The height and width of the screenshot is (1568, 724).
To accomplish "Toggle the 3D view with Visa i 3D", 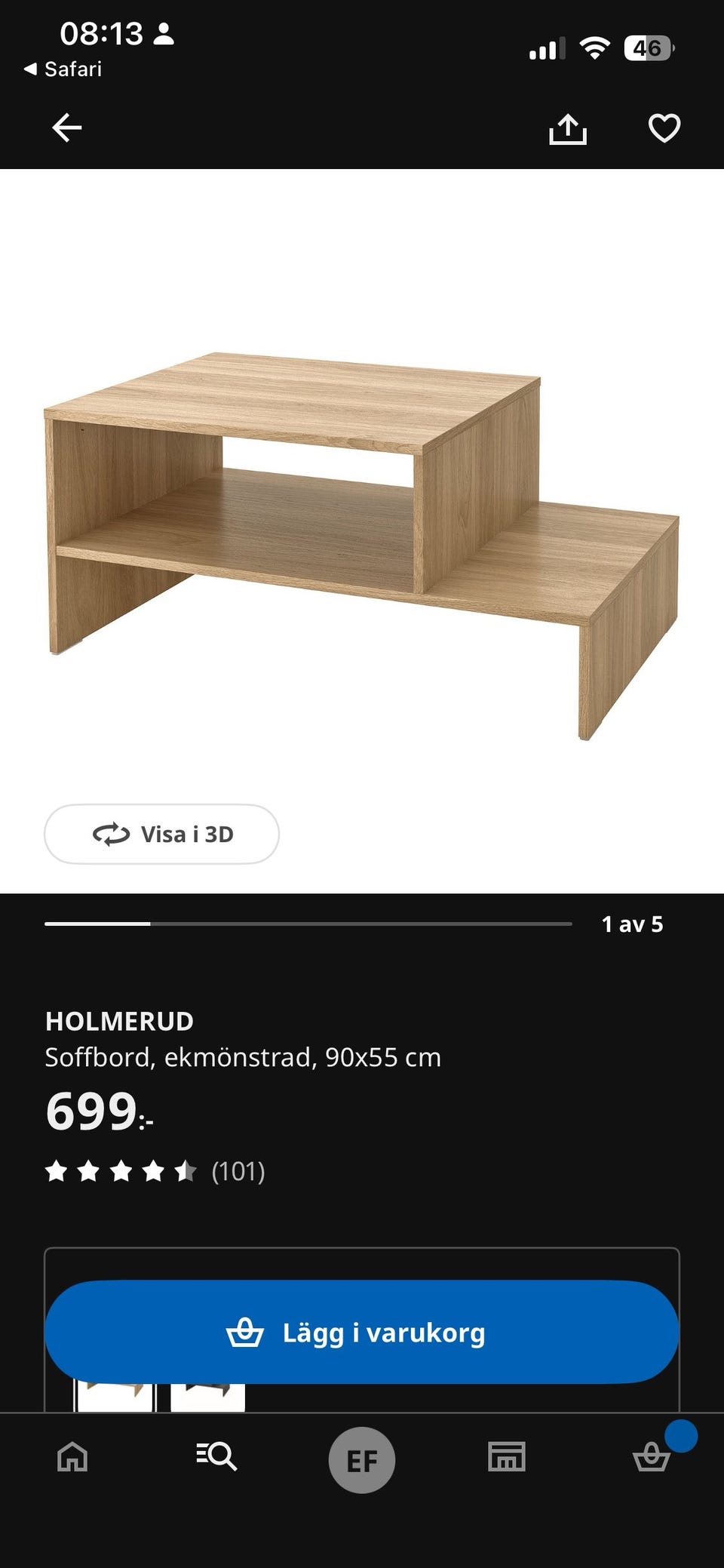I will (161, 834).
